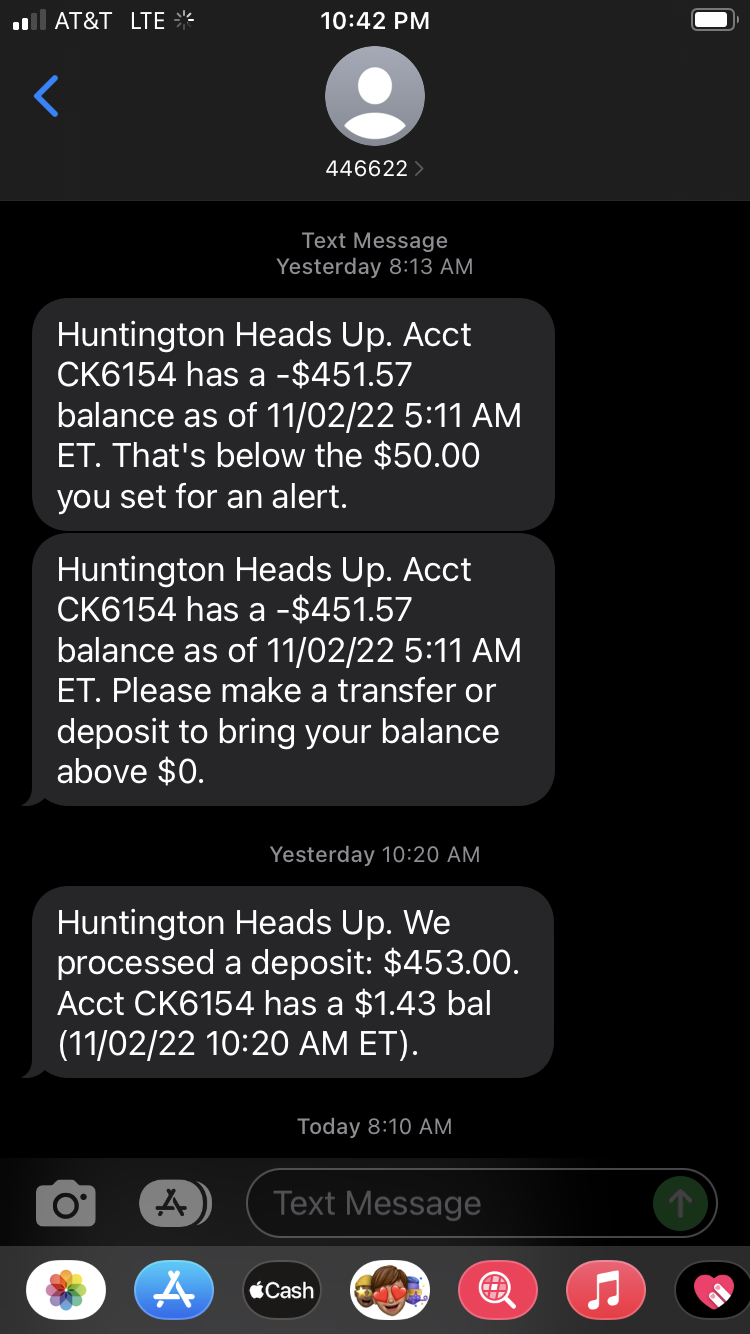This screenshot has height=1334, width=750.
Task: Open the Photos app in the drawer
Action: [66, 1291]
